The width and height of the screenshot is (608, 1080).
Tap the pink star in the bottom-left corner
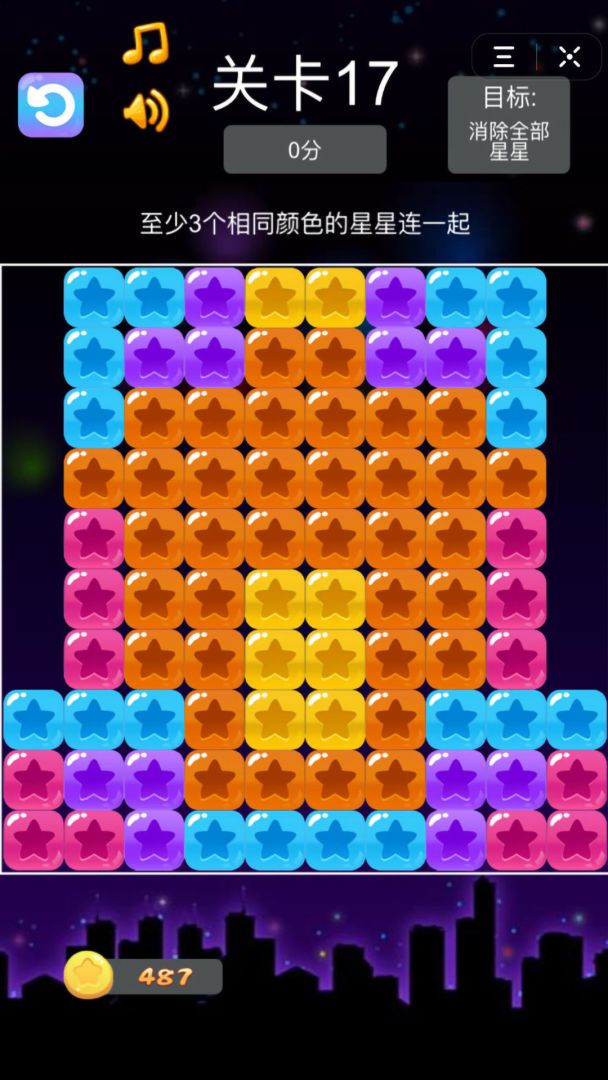(33, 840)
